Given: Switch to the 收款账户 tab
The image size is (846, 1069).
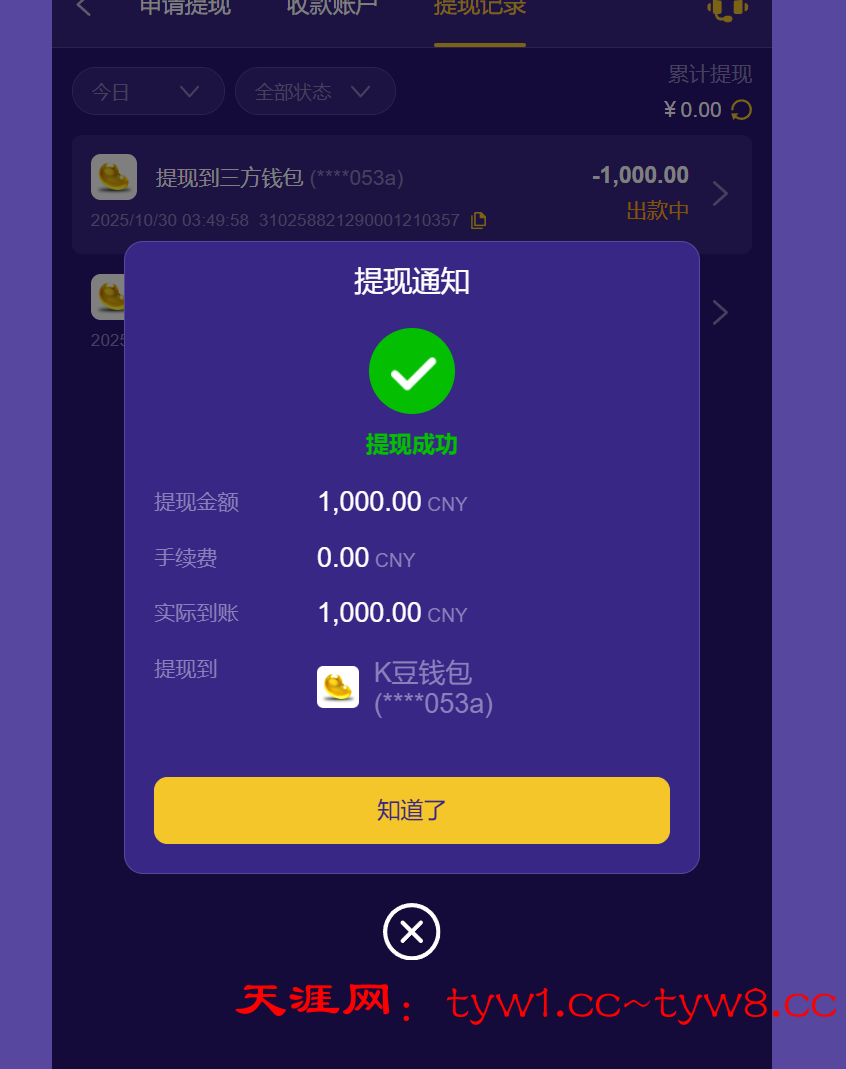Looking at the screenshot, I should pyautogui.click(x=332, y=8).
